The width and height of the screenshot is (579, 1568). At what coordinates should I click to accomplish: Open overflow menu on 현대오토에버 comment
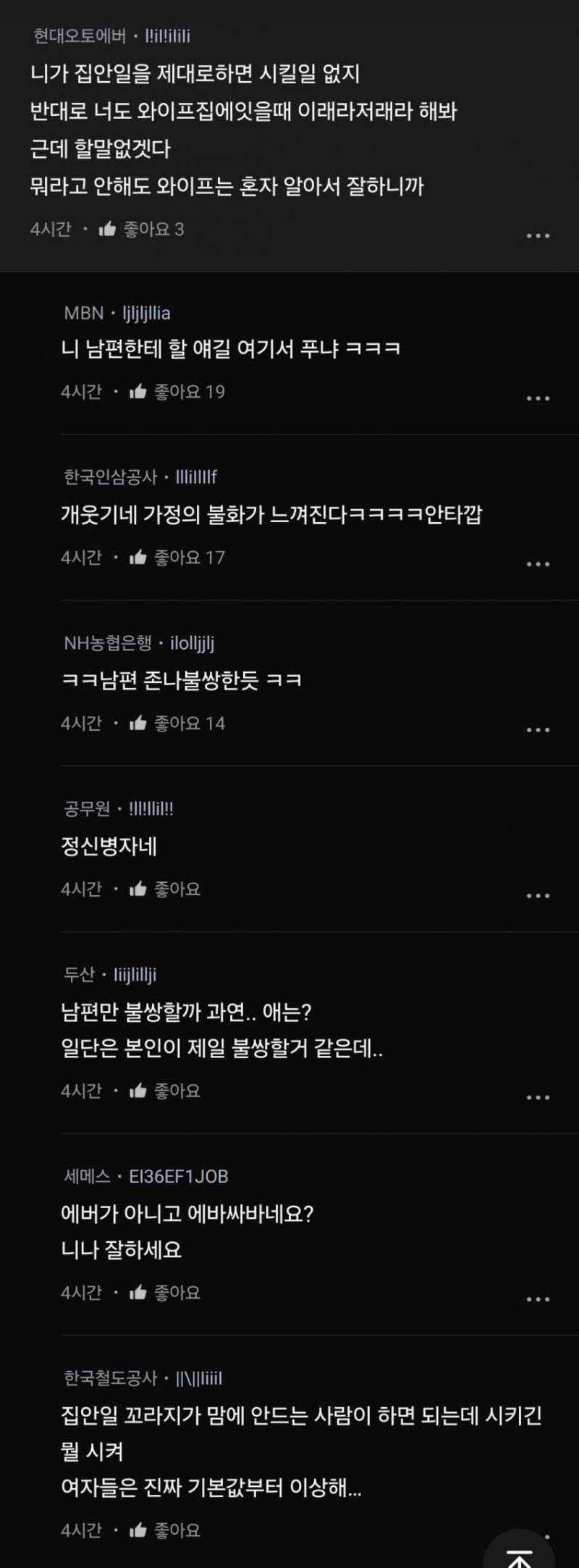tap(538, 236)
